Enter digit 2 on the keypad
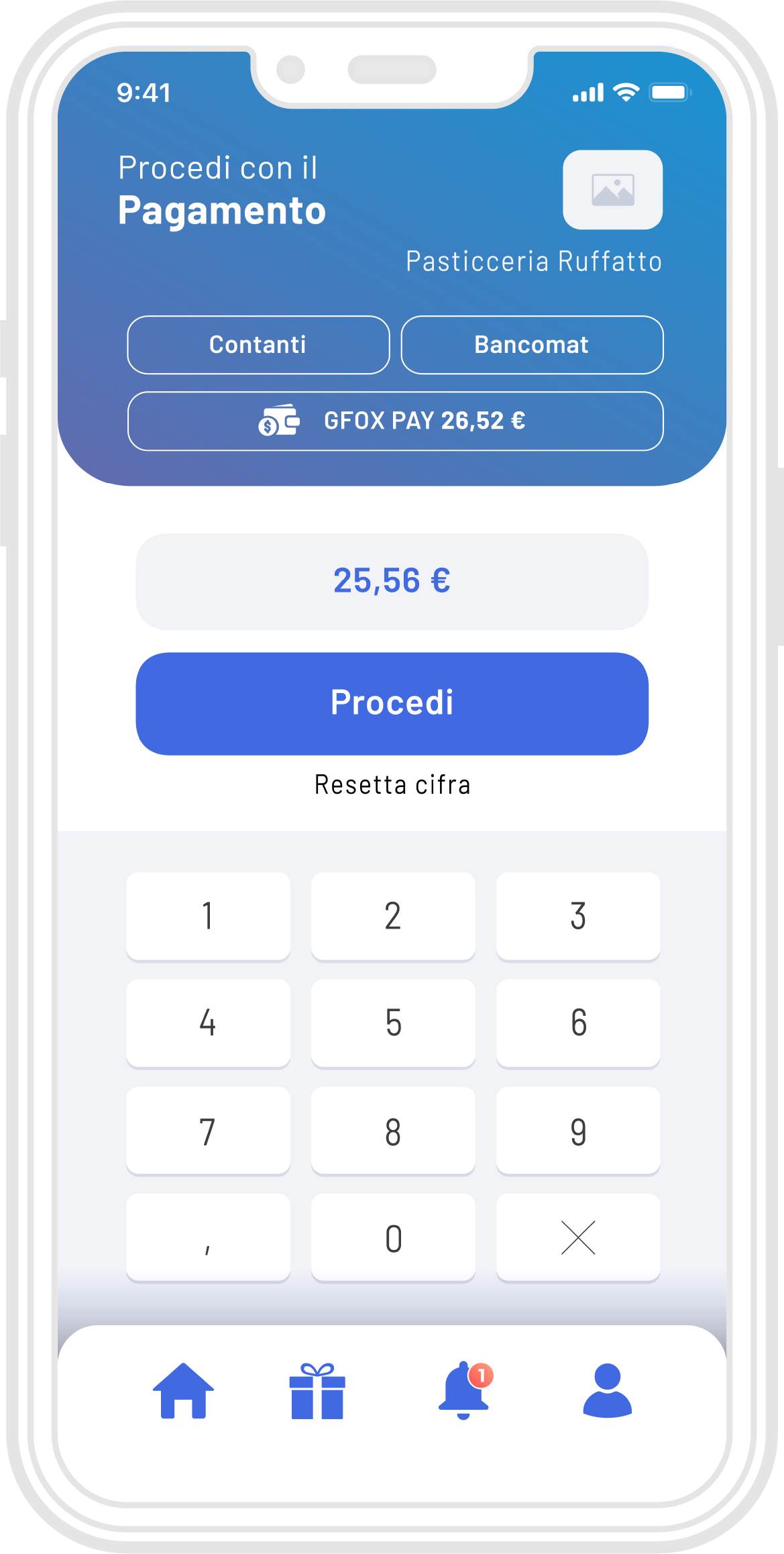 393,916
